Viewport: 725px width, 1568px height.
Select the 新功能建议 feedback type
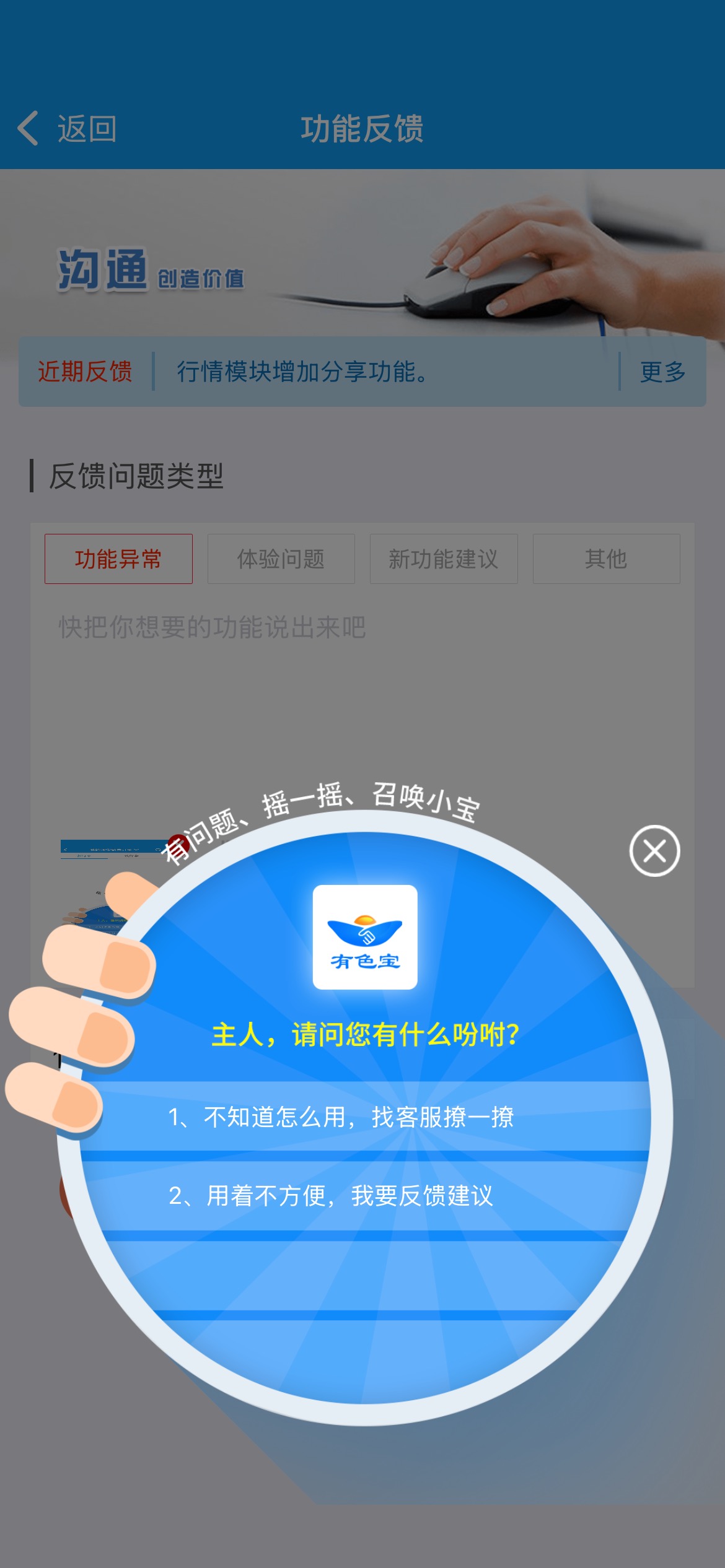click(x=444, y=559)
